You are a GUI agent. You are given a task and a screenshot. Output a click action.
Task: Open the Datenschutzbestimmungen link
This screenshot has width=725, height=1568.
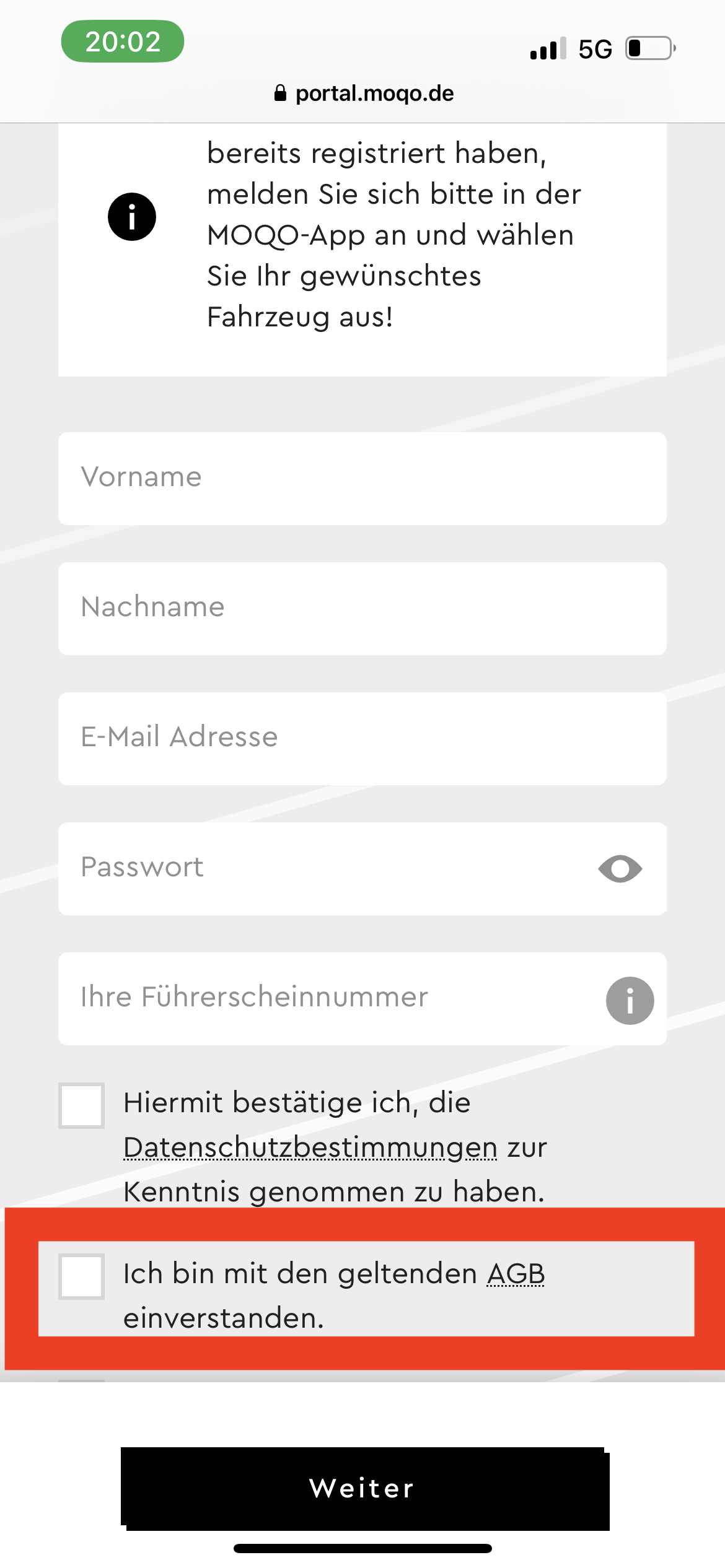(310, 1148)
